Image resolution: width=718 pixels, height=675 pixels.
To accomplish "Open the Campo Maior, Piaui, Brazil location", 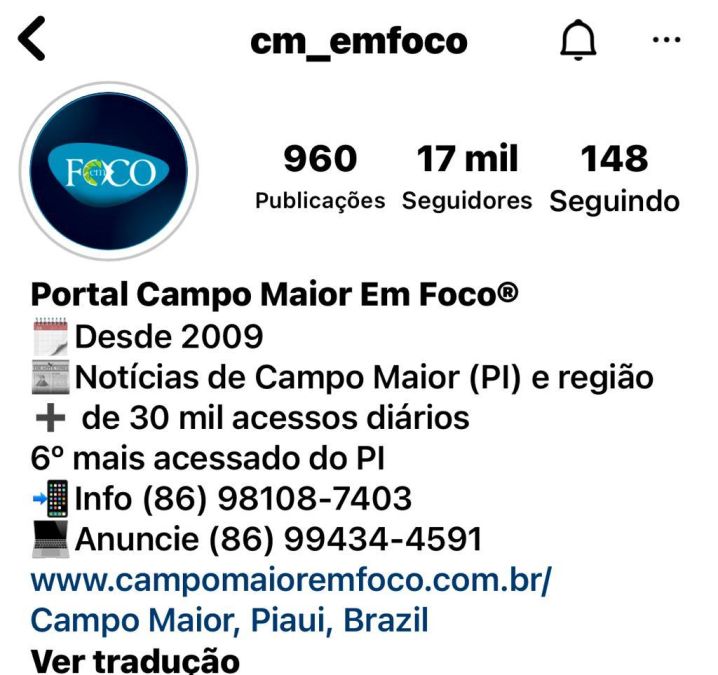I will (x=229, y=620).
